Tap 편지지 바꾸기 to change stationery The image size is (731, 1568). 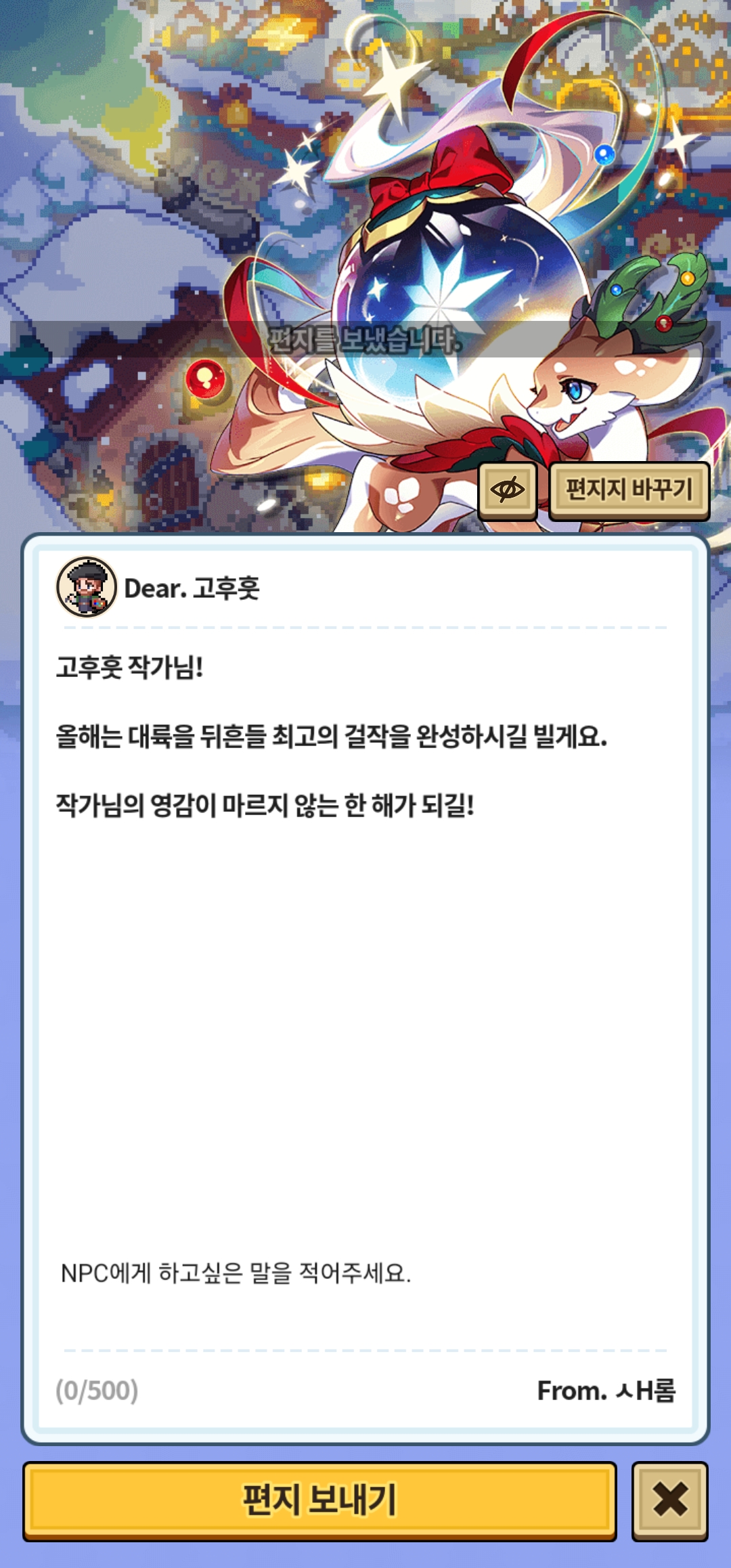629,489
